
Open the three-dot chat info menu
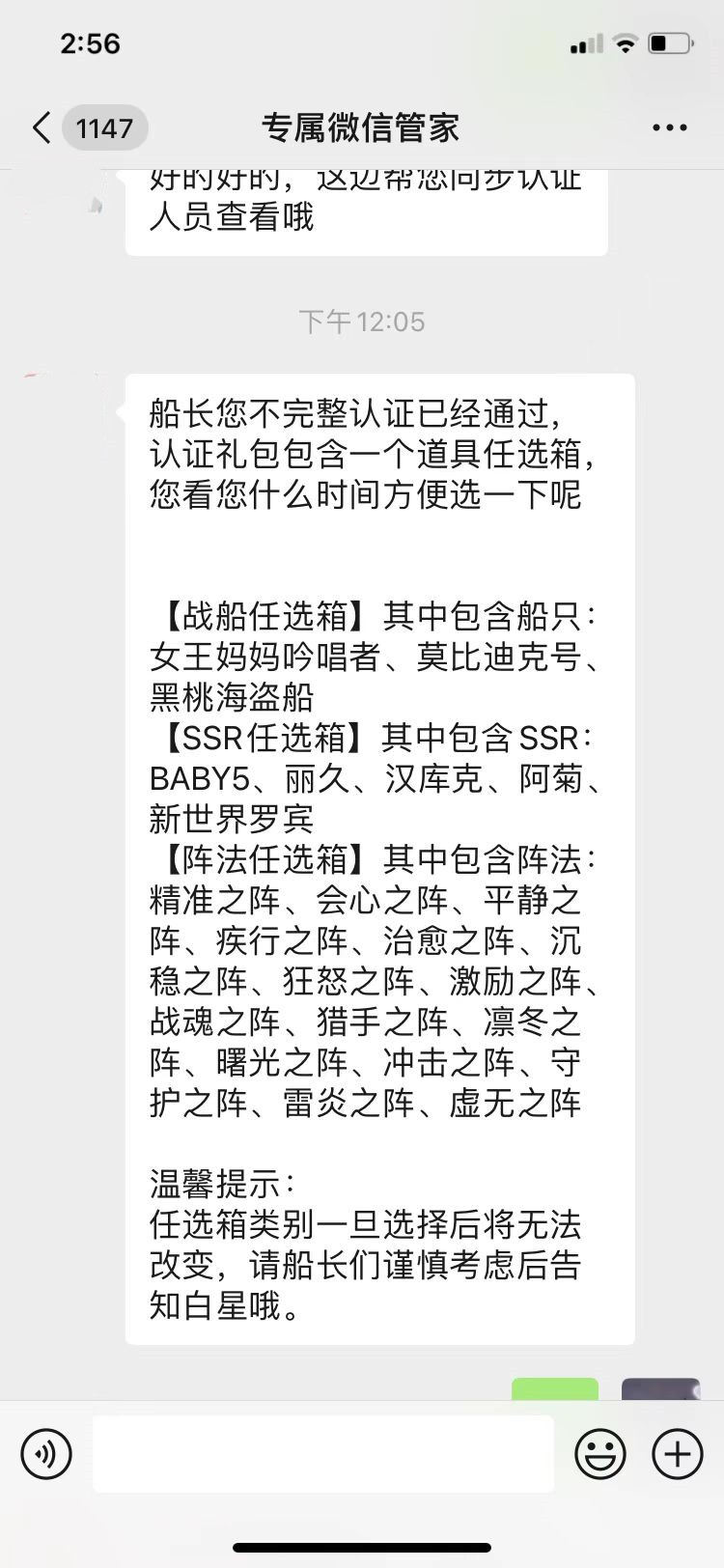669,127
